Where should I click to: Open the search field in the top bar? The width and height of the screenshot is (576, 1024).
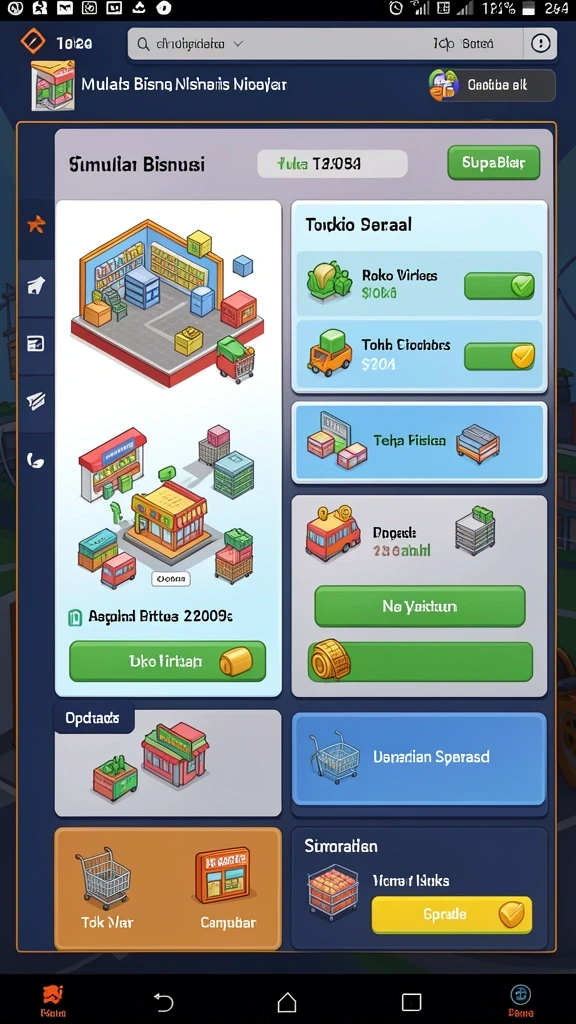[325, 44]
